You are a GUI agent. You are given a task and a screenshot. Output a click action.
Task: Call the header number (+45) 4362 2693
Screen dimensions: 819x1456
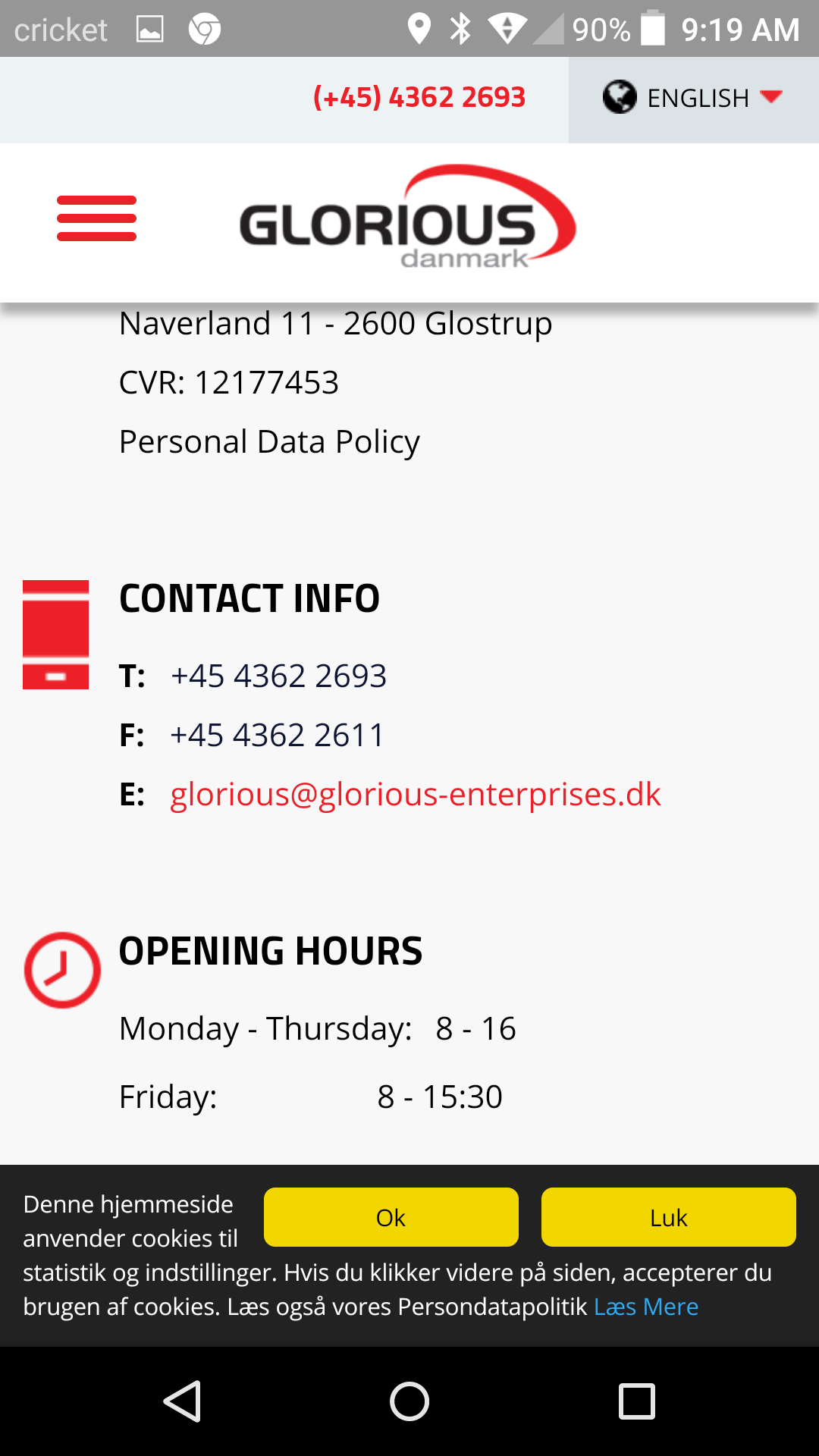419,97
